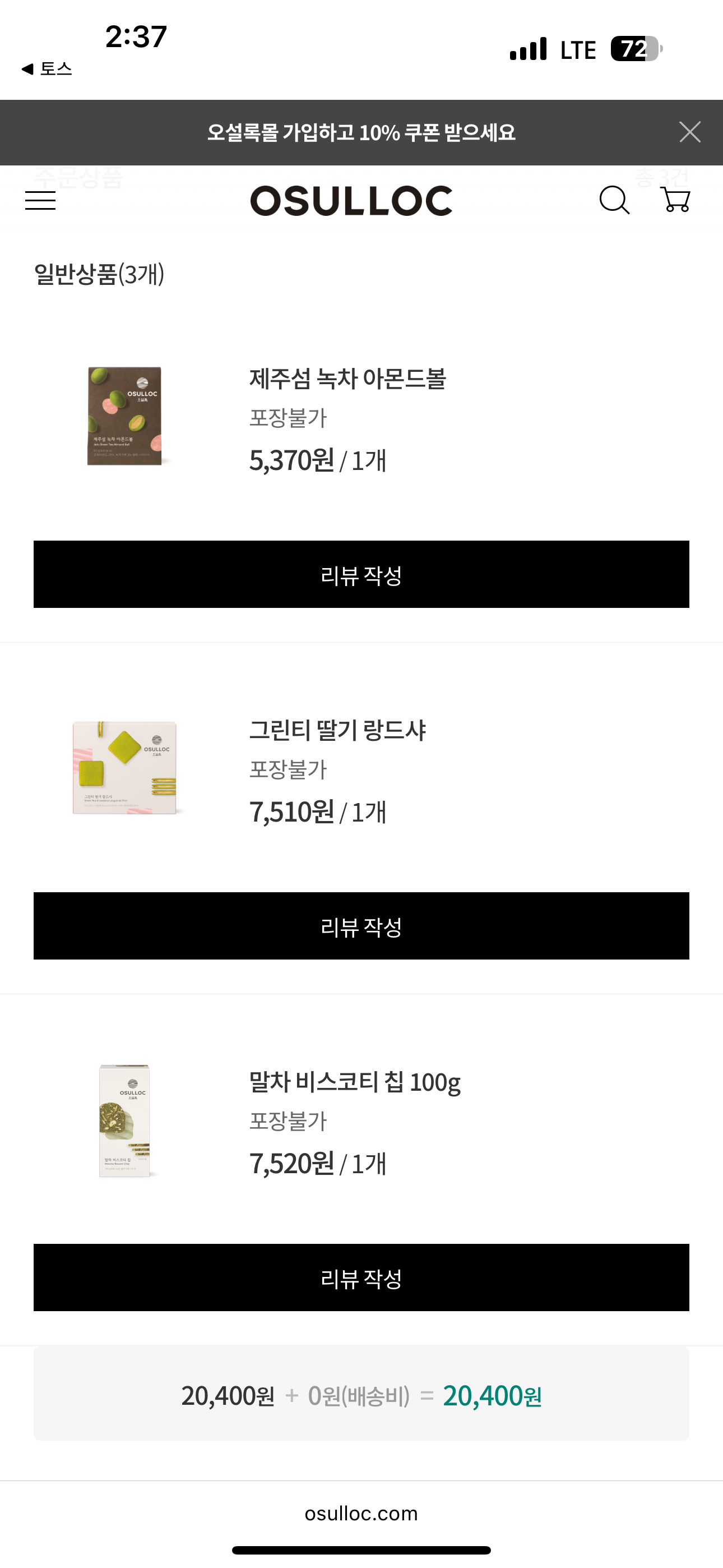723x1568 pixels.
Task: Open 말차 비스코티 칩 product image
Action: coord(125,1120)
